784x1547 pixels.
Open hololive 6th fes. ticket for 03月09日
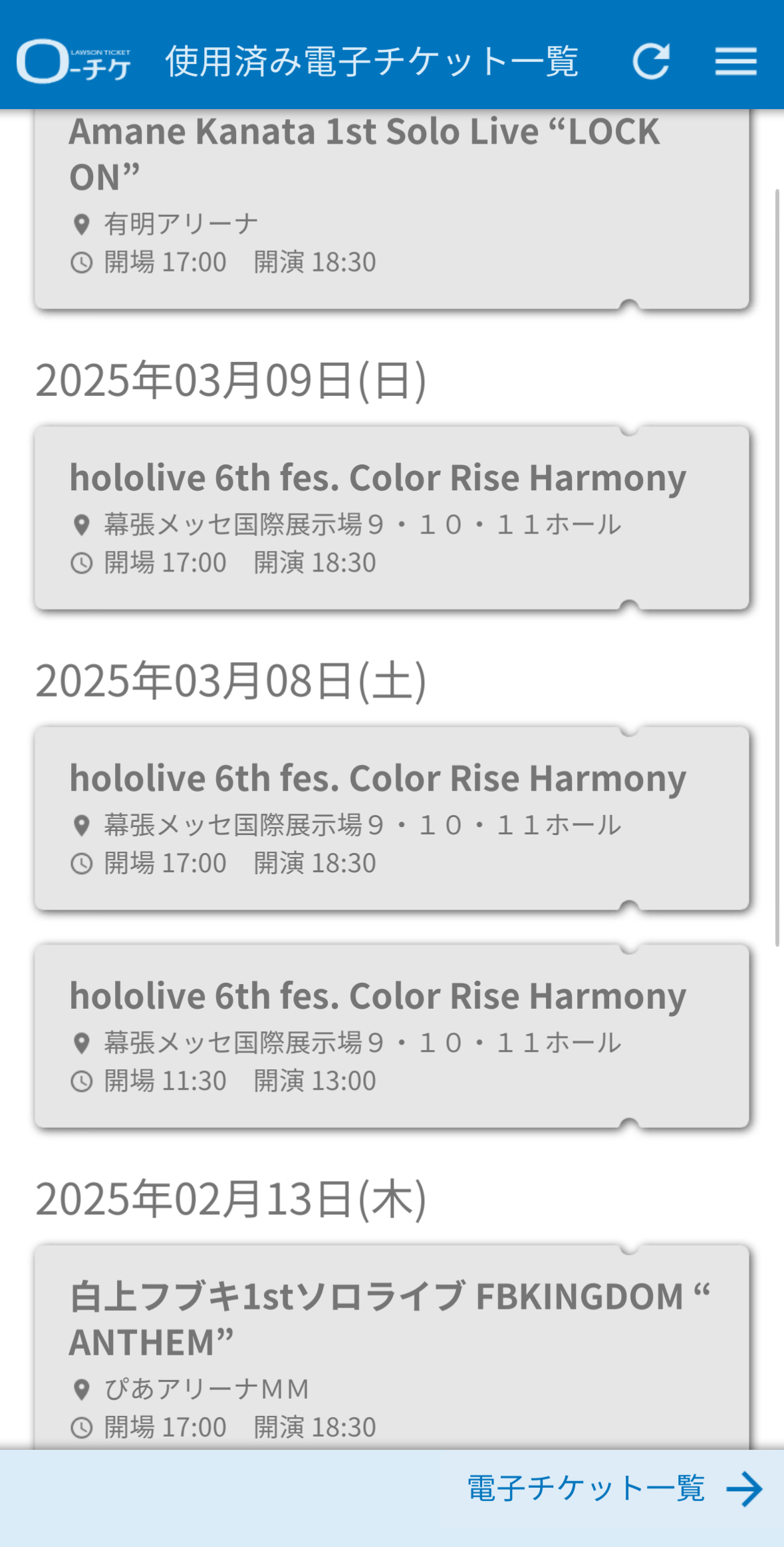[x=392, y=518]
